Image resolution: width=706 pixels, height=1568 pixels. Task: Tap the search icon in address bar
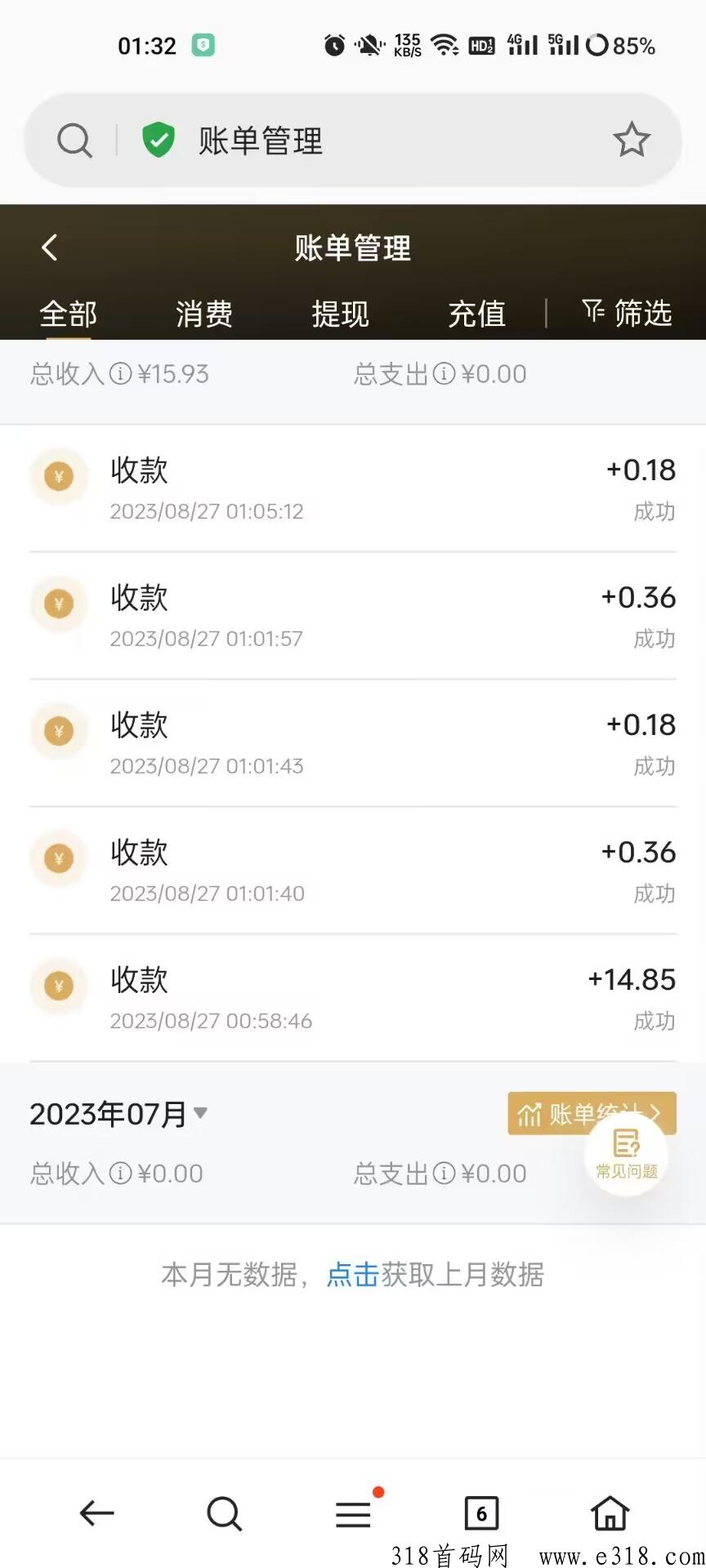click(74, 140)
